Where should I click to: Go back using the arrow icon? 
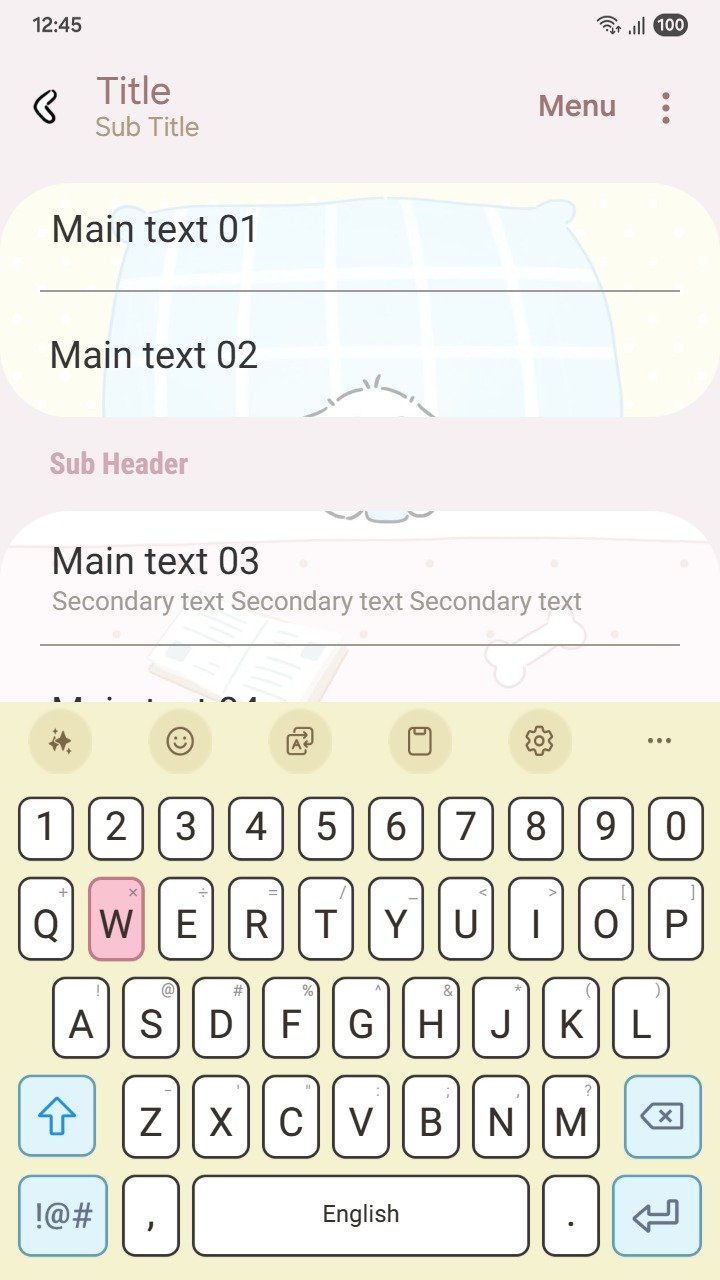click(x=46, y=106)
